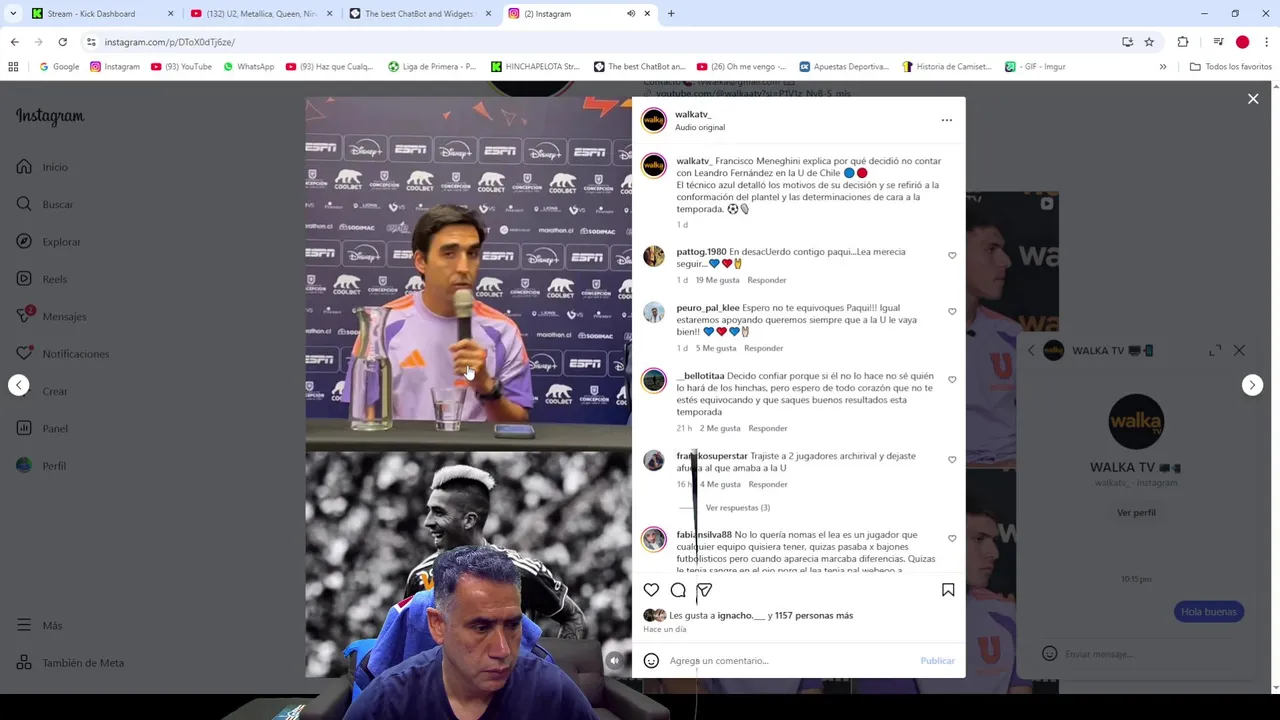Like the walkatv_ post
This screenshot has height=720, width=1280.
coord(651,590)
